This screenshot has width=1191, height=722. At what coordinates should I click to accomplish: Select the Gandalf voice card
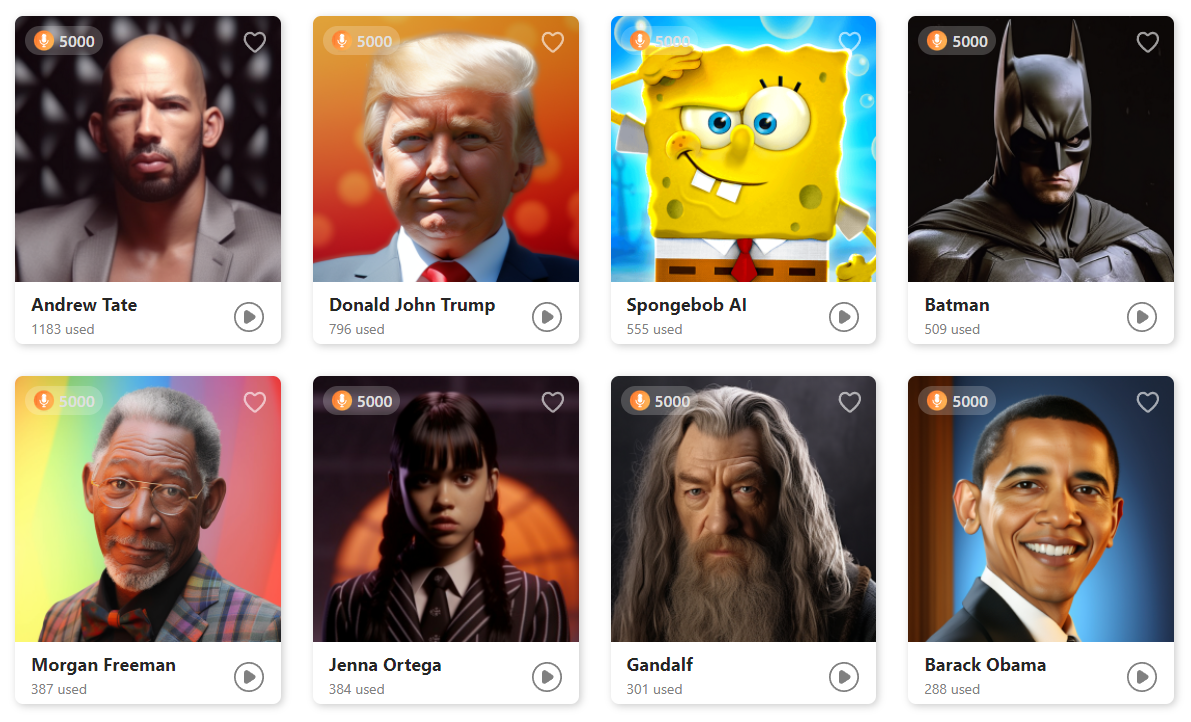(743, 520)
